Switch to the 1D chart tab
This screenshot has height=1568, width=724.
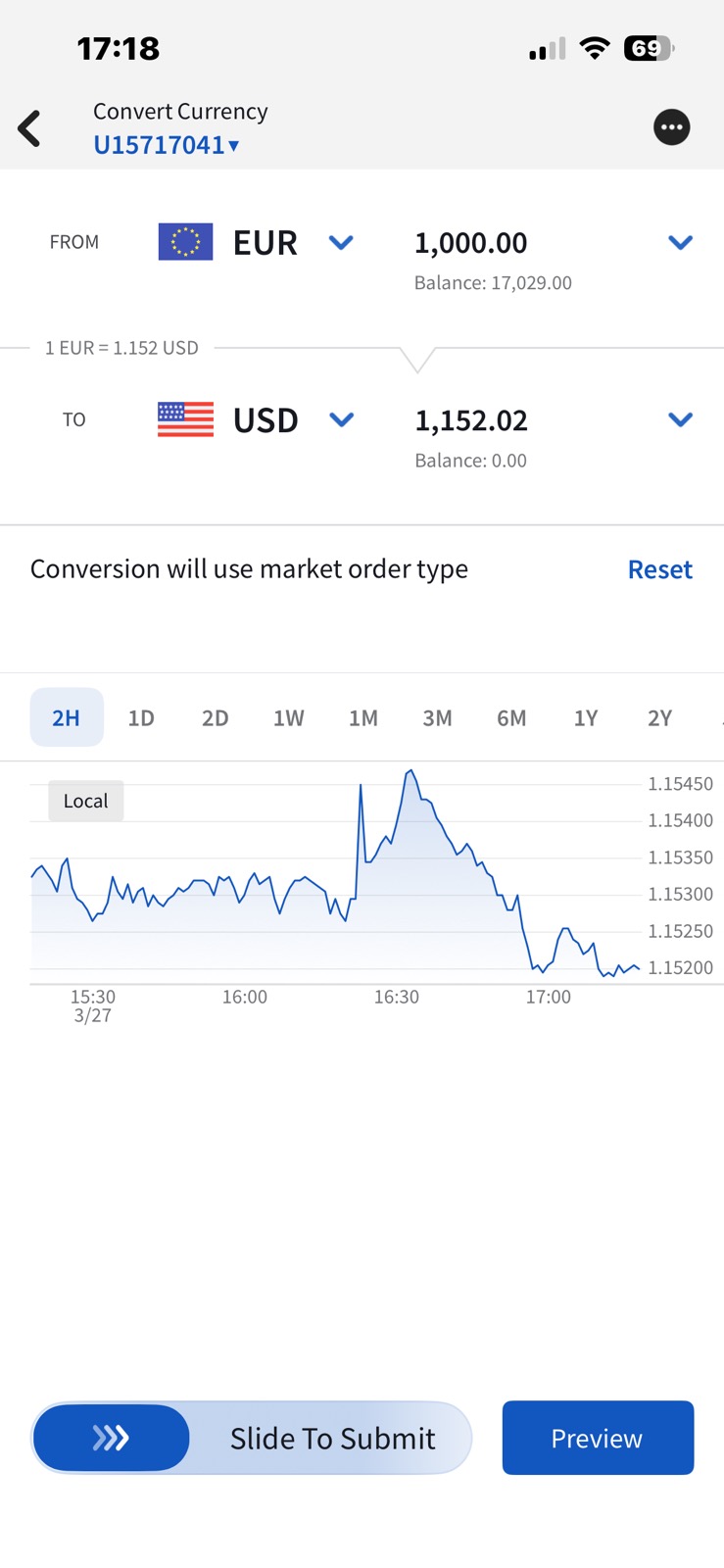coord(140,717)
